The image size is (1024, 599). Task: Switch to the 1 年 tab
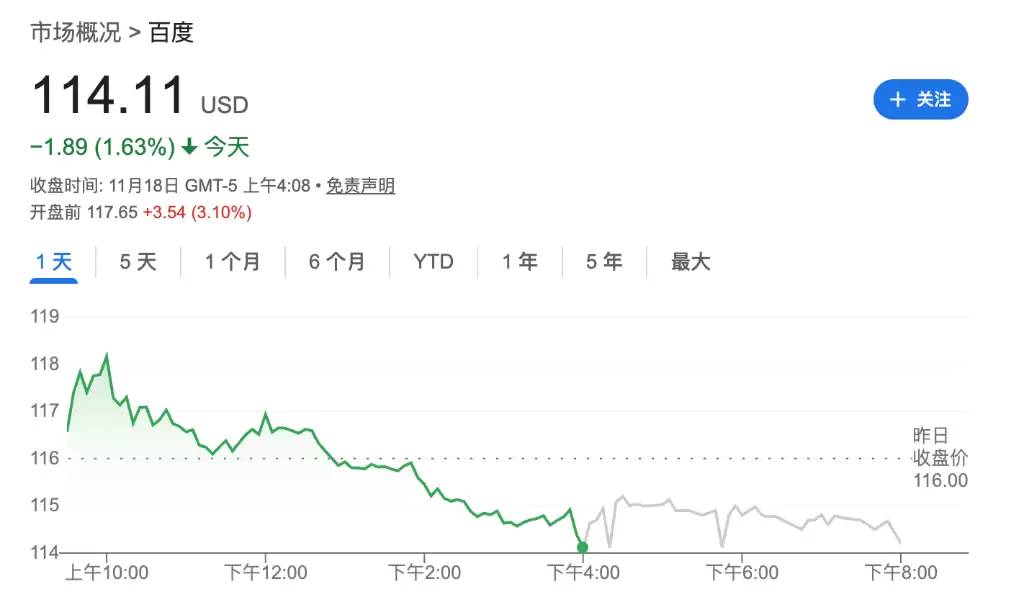click(519, 262)
